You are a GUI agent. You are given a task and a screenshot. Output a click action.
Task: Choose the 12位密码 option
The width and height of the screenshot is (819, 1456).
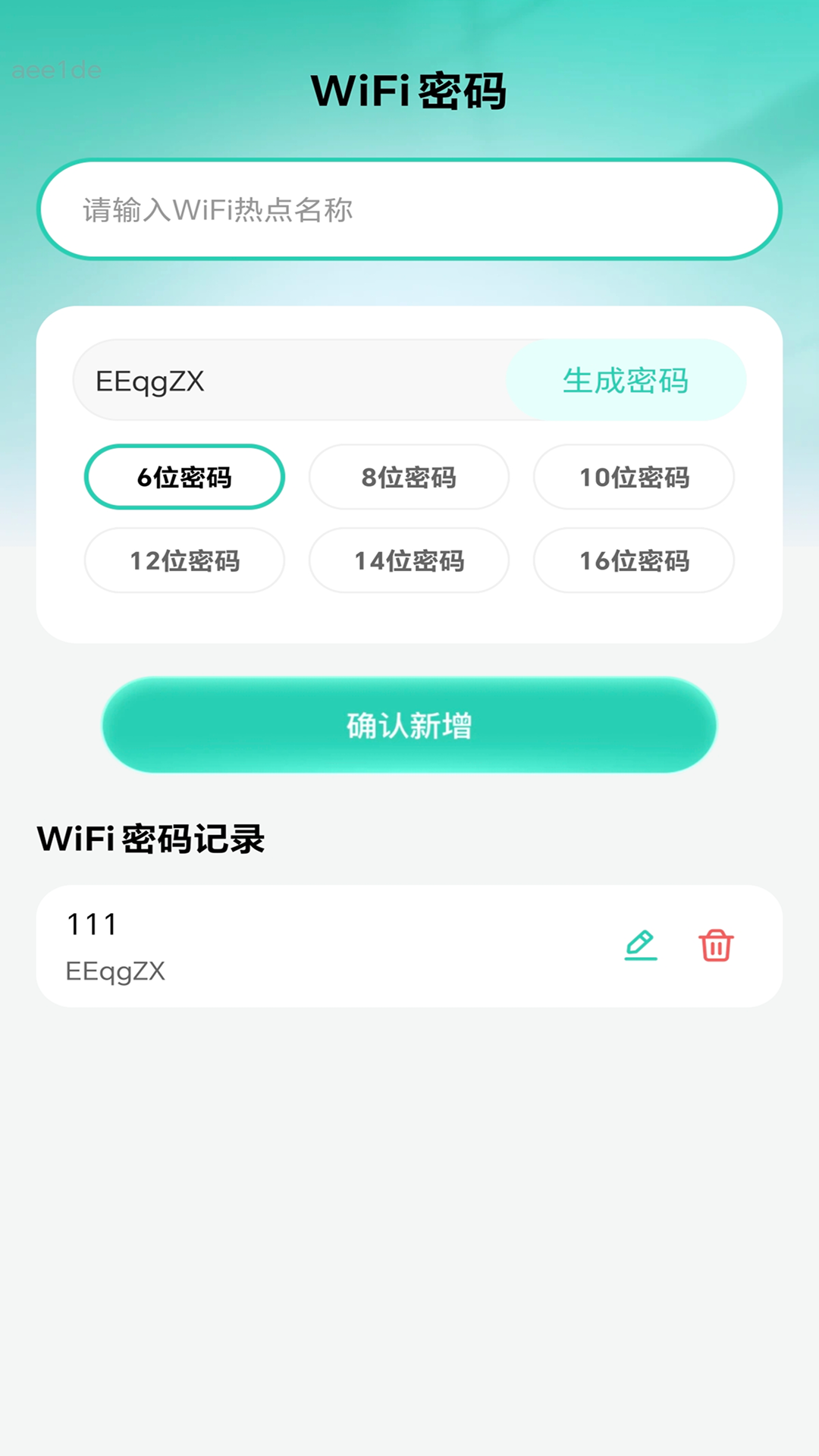coord(184,560)
